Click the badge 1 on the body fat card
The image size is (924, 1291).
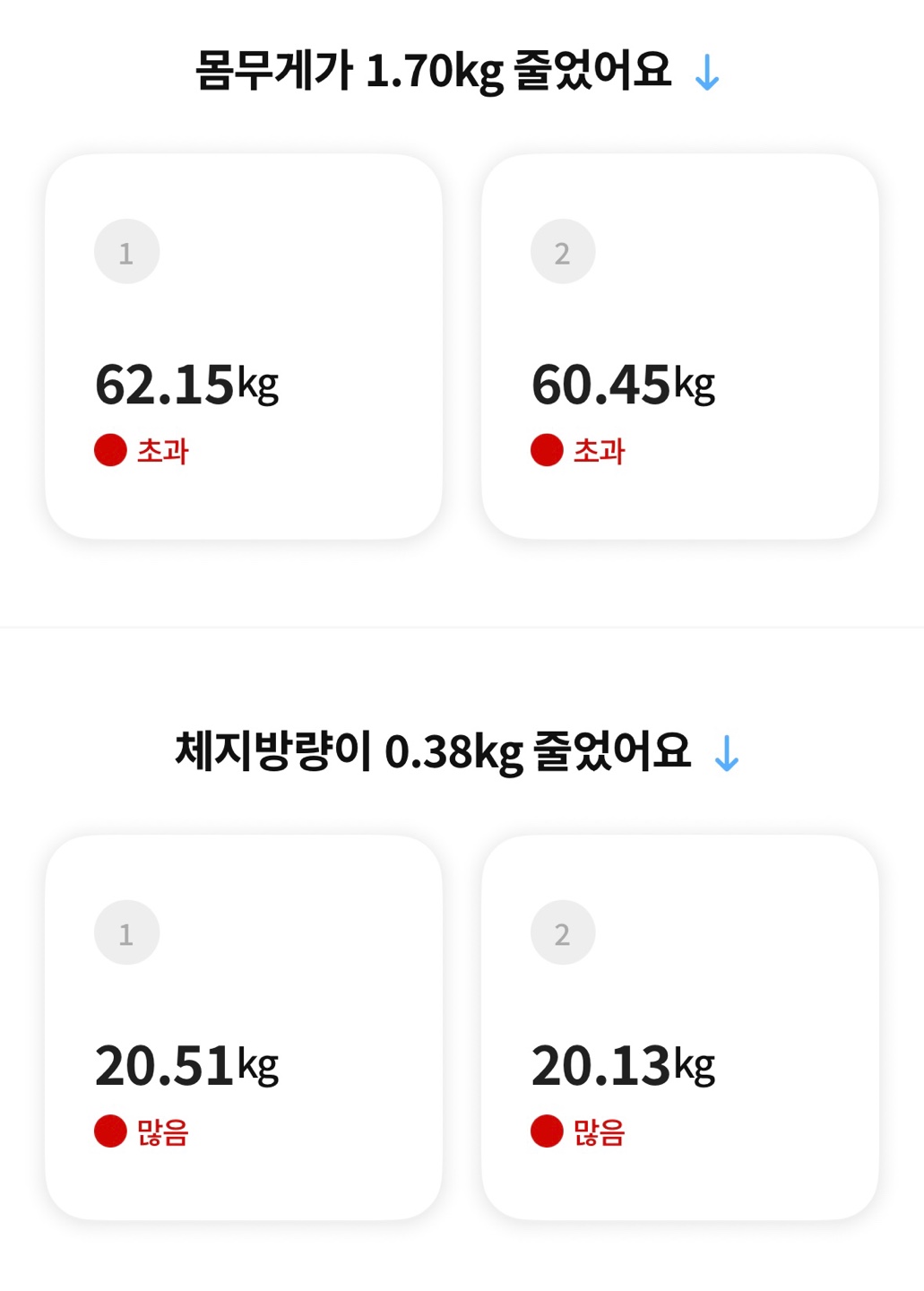(126, 931)
